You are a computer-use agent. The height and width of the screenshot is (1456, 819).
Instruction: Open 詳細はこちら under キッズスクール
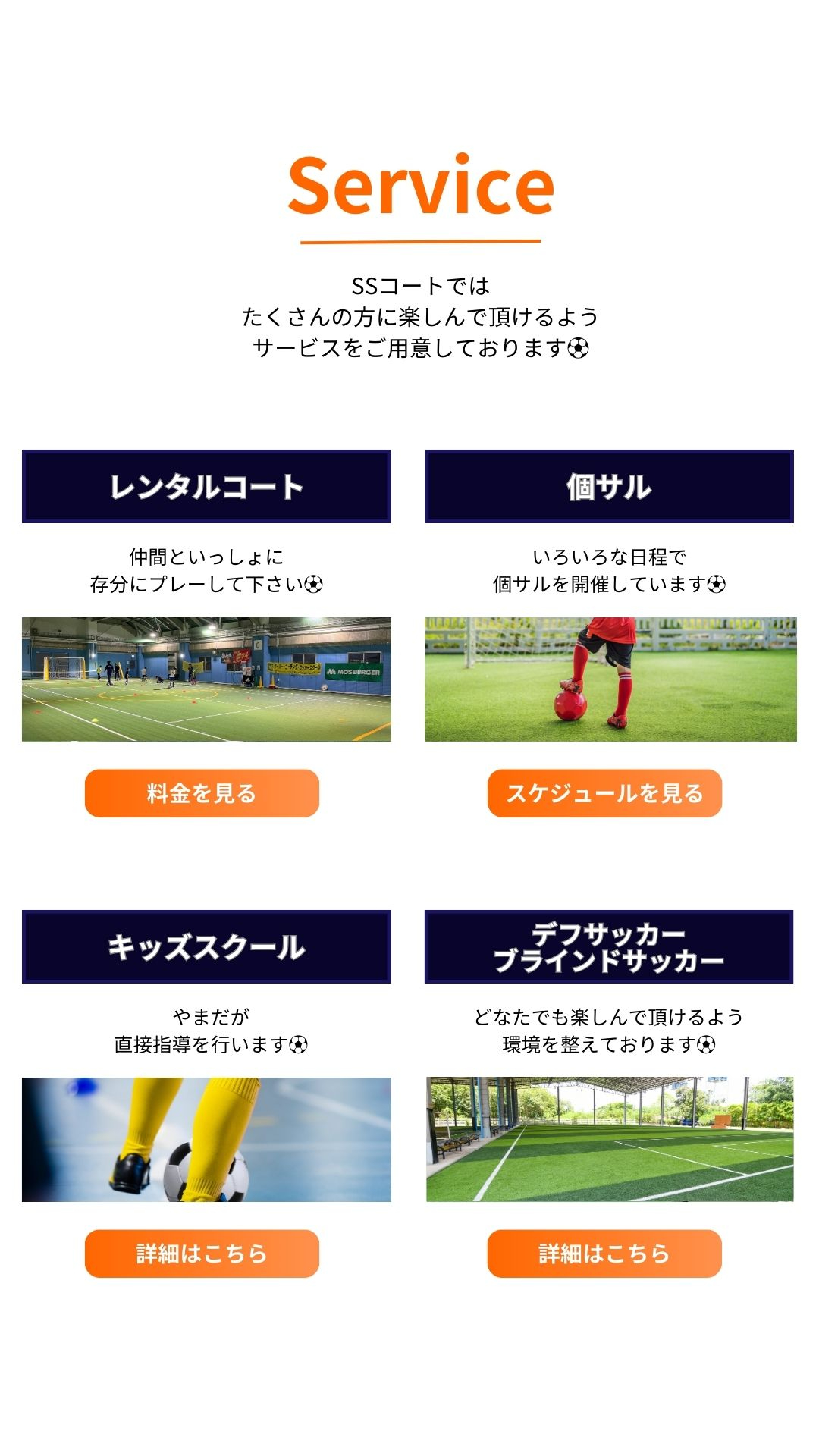(202, 1254)
